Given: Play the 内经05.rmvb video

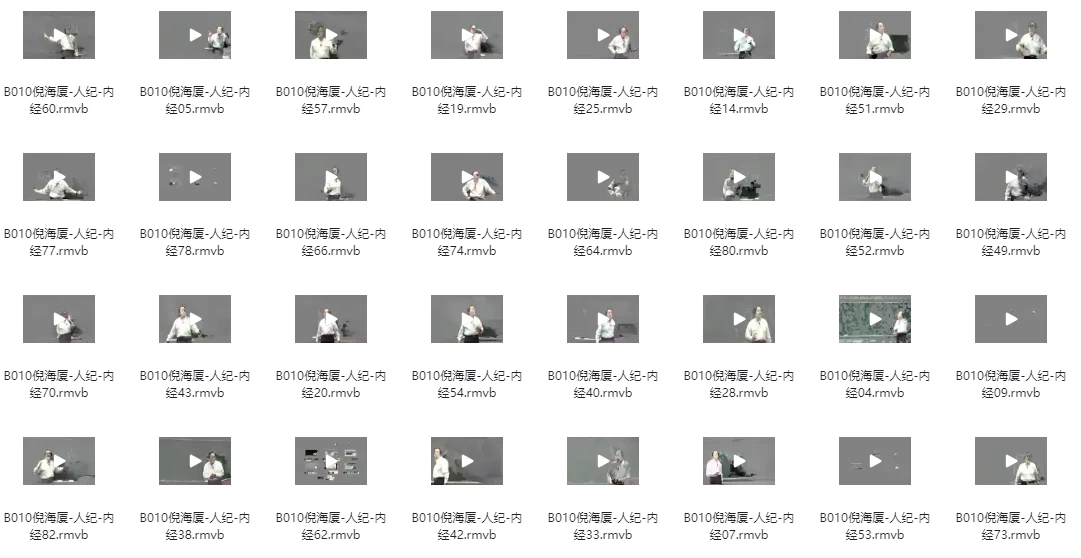Looking at the screenshot, I should pos(195,36).
